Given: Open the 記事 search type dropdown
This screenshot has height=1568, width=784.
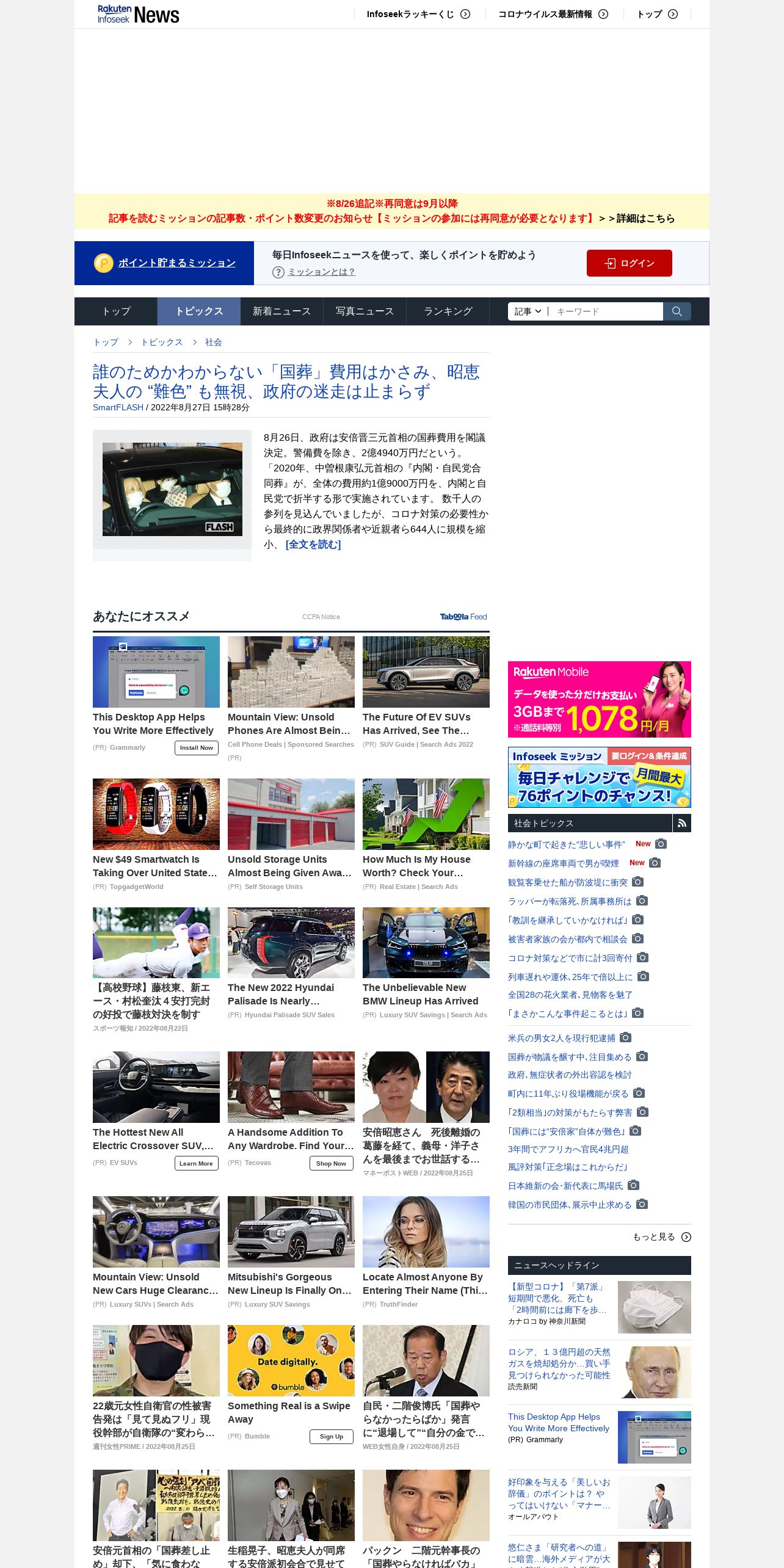Looking at the screenshot, I should pyautogui.click(x=528, y=311).
